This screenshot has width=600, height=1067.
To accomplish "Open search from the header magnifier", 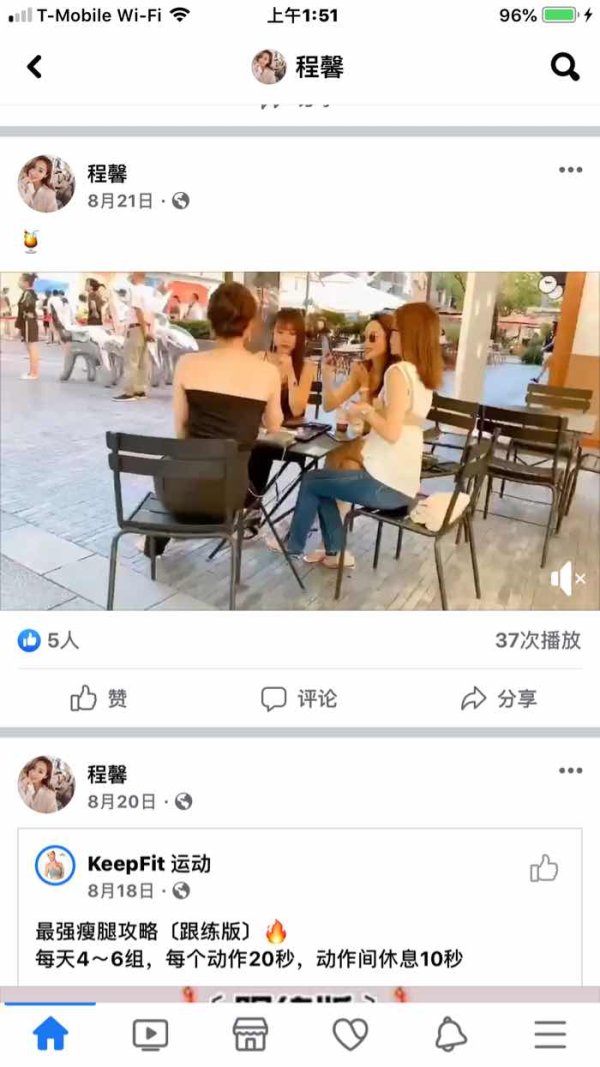I will [x=565, y=67].
